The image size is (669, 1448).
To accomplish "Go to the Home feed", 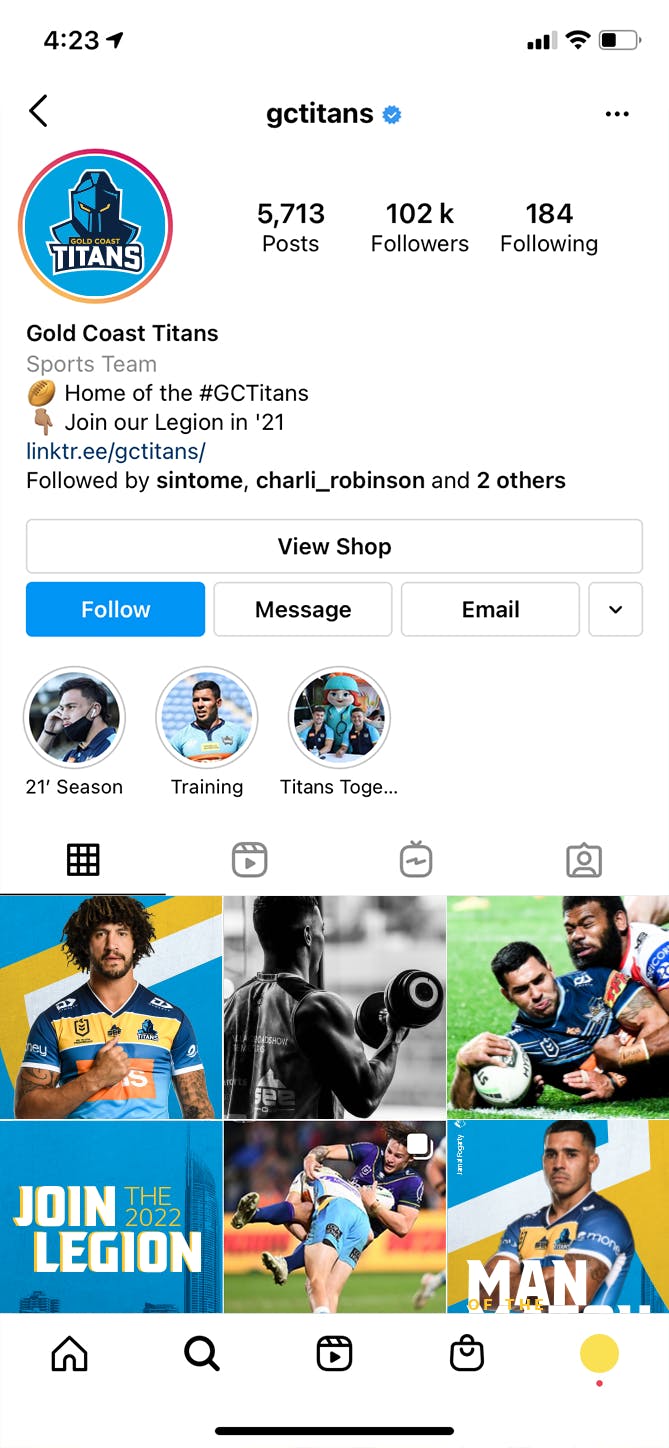I will point(69,1354).
